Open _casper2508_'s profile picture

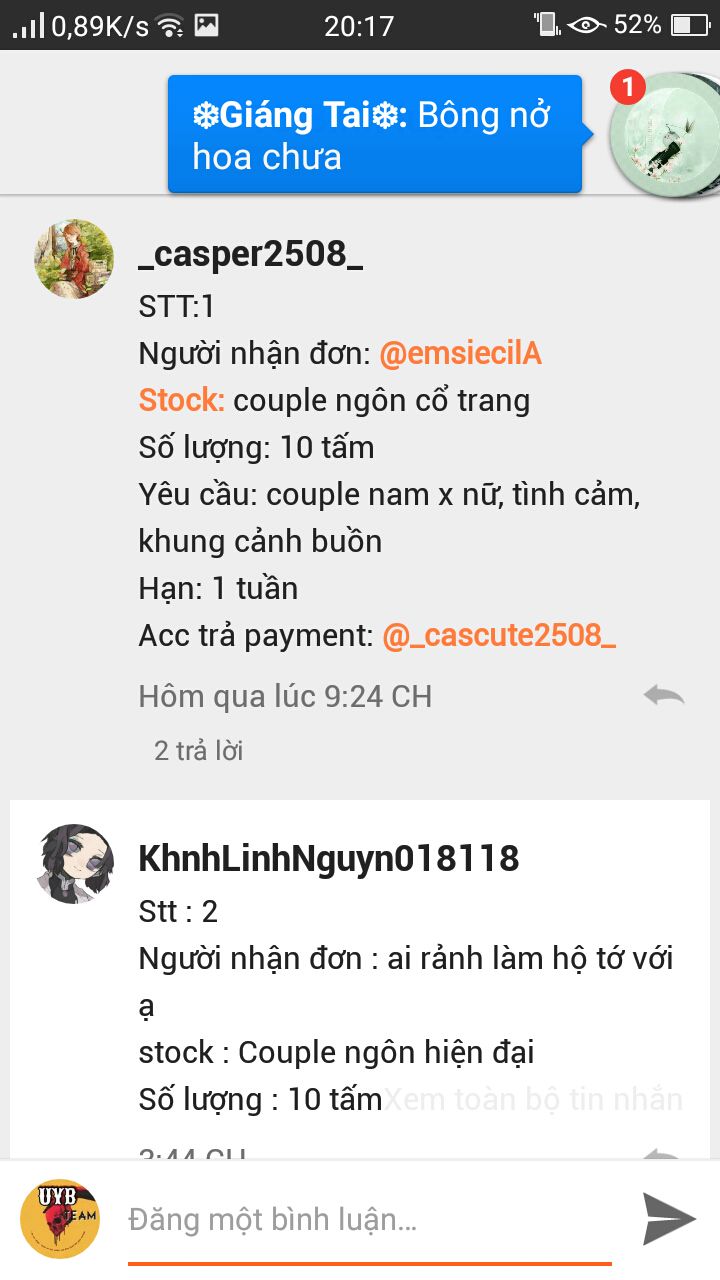pos(74,259)
